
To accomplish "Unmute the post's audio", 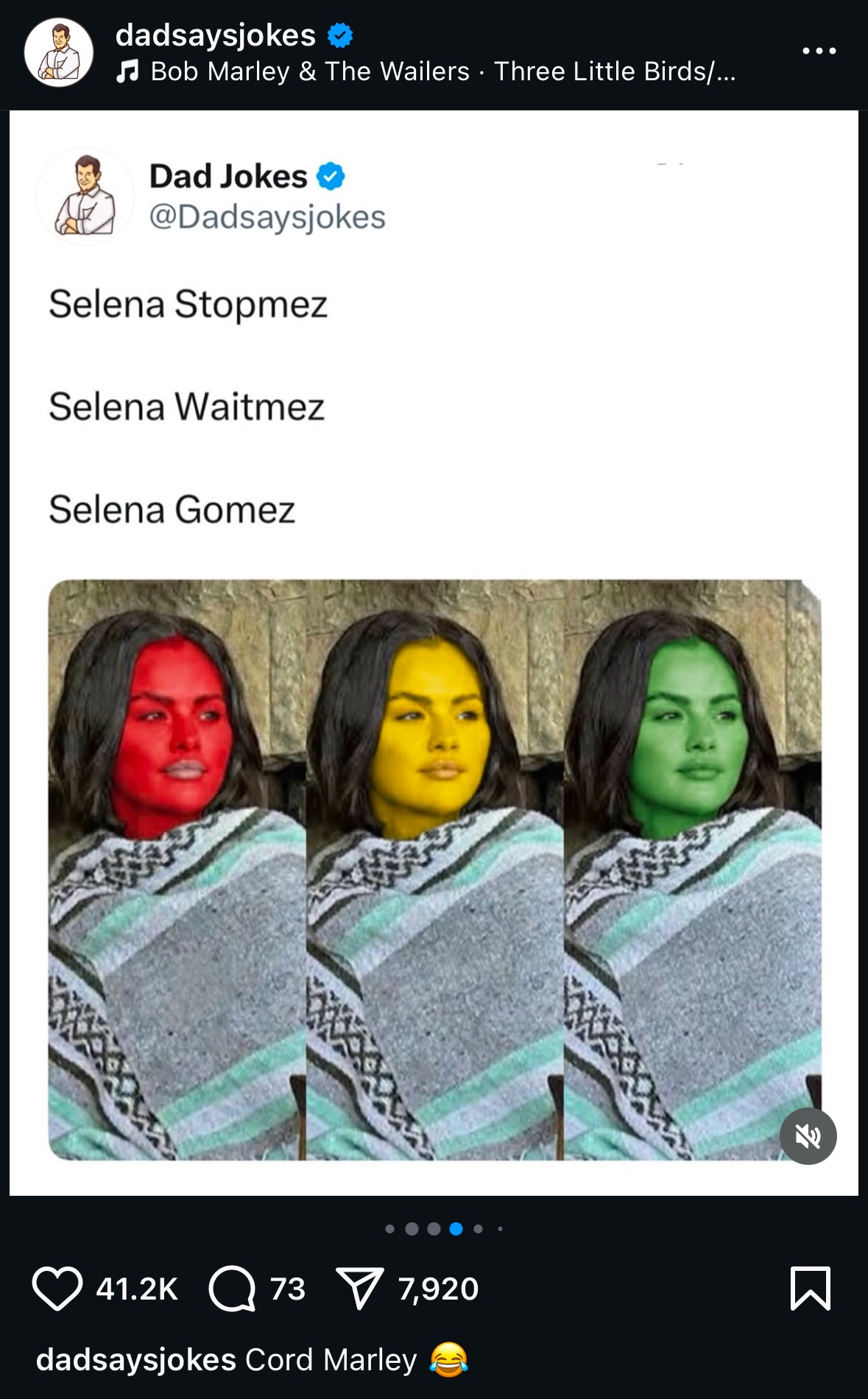I will tap(808, 1136).
